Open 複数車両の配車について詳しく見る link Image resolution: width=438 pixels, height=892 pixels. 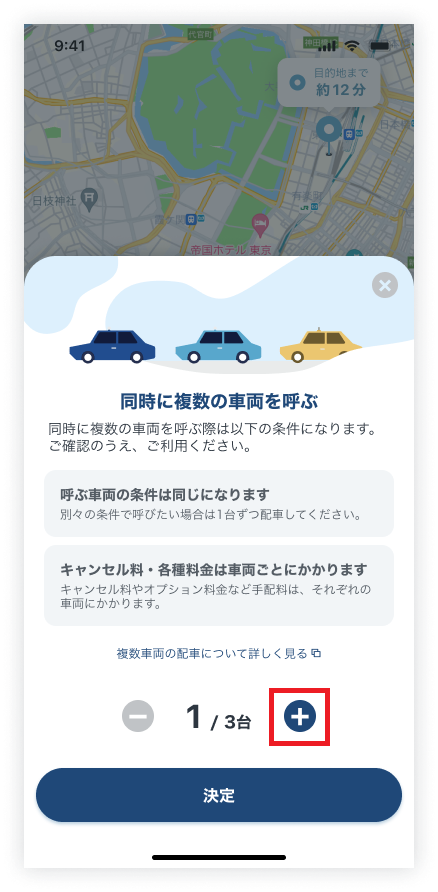tap(219, 653)
